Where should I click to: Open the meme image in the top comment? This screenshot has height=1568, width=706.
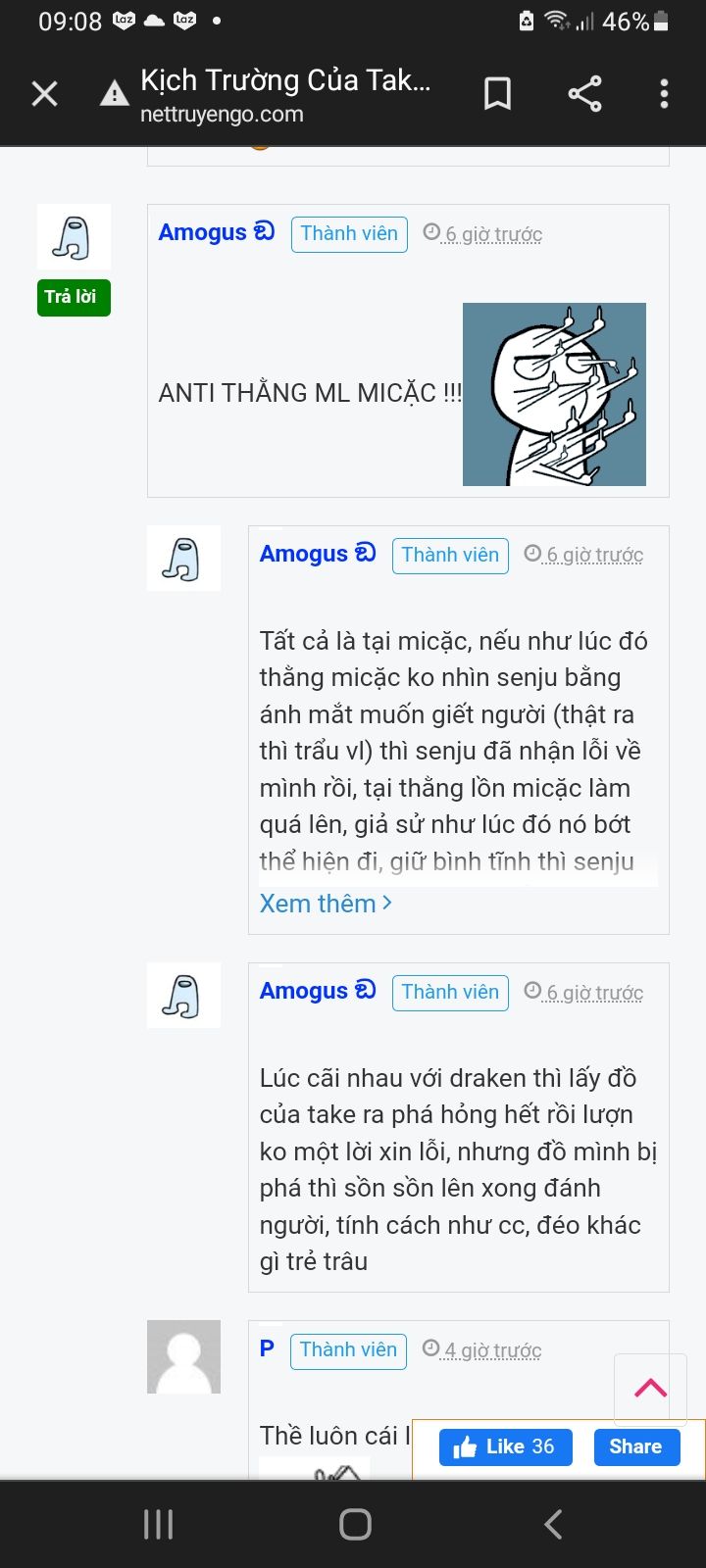tap(554, 394)
